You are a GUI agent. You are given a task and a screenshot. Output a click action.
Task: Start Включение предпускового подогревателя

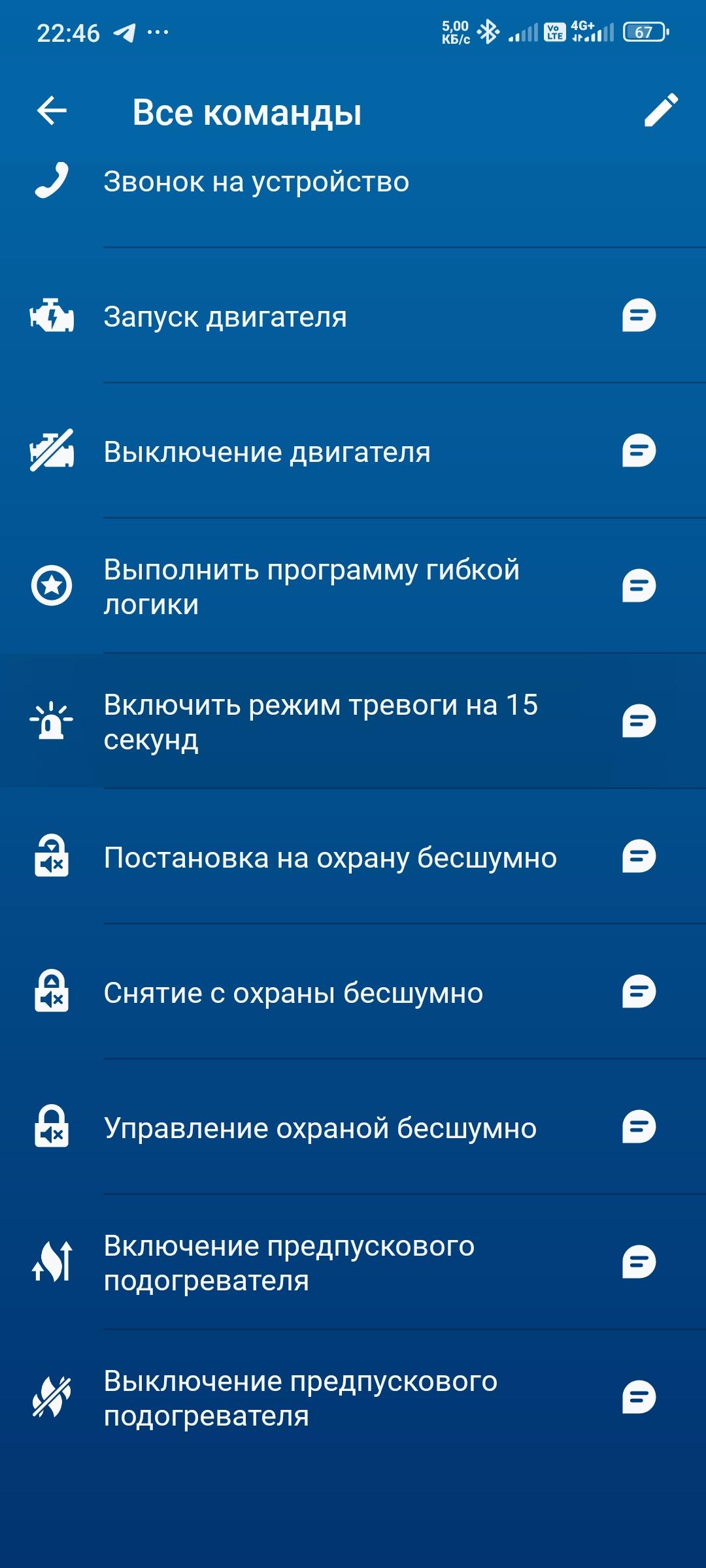point(289,1263)
